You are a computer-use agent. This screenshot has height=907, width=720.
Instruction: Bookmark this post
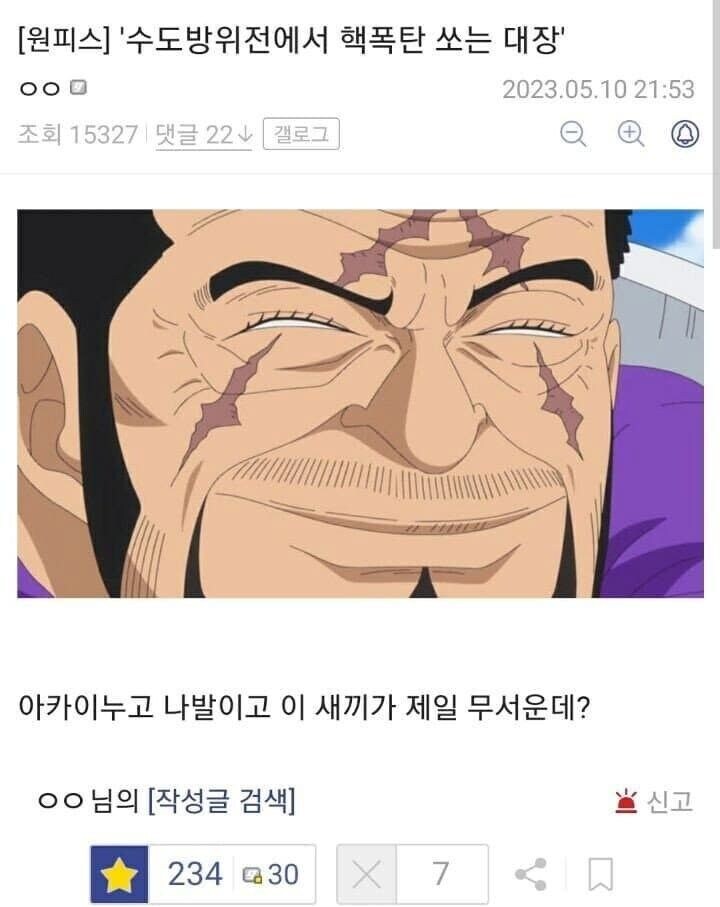[600, 875]
